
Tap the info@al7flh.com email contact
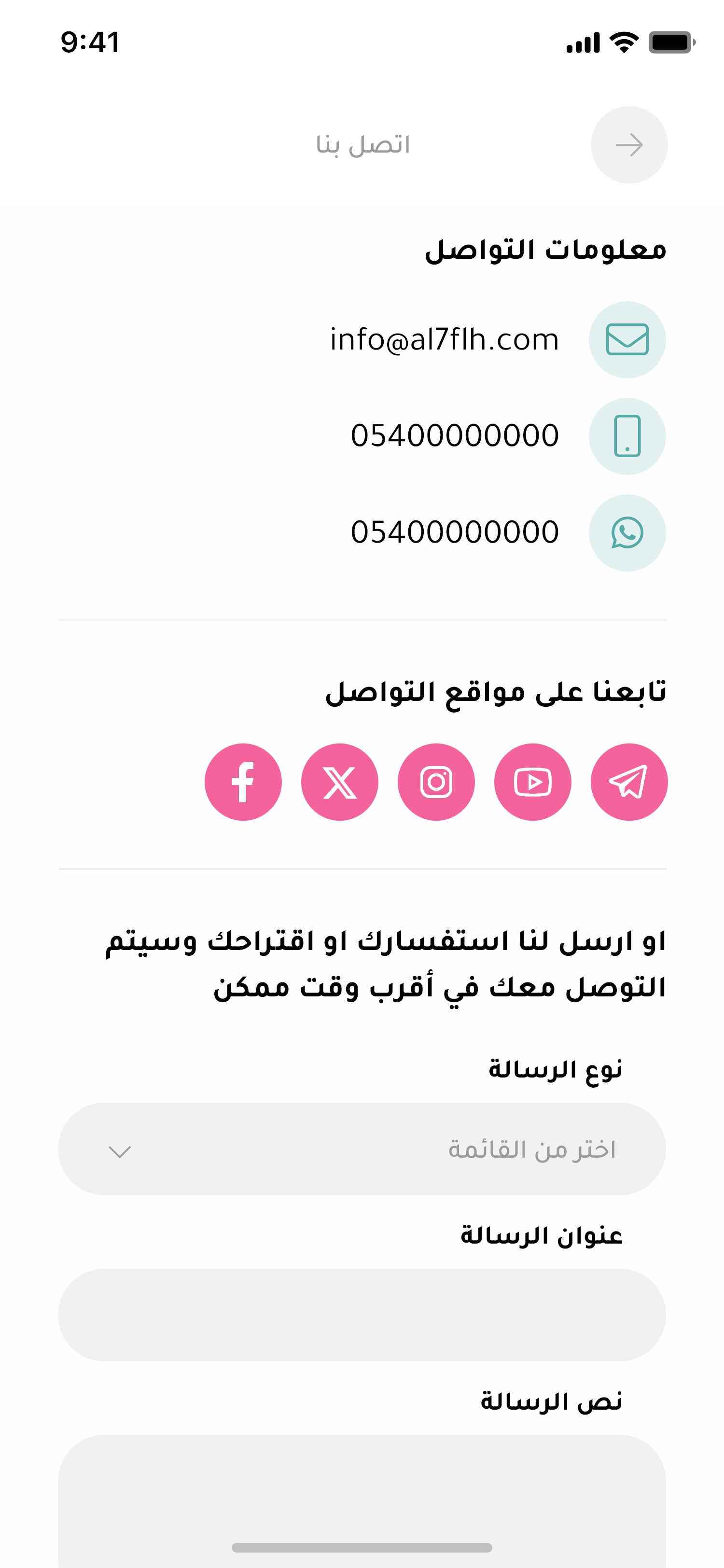click(x=444, y=340)
